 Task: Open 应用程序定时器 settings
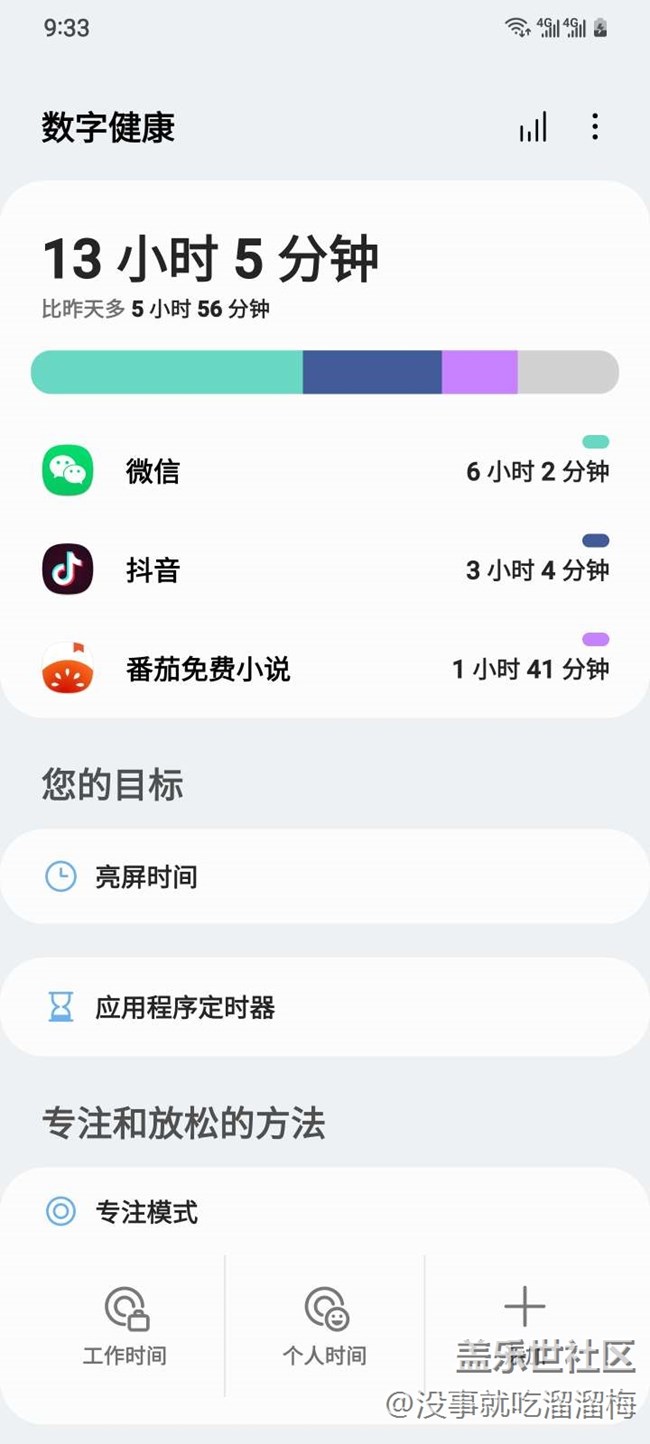324,1007
